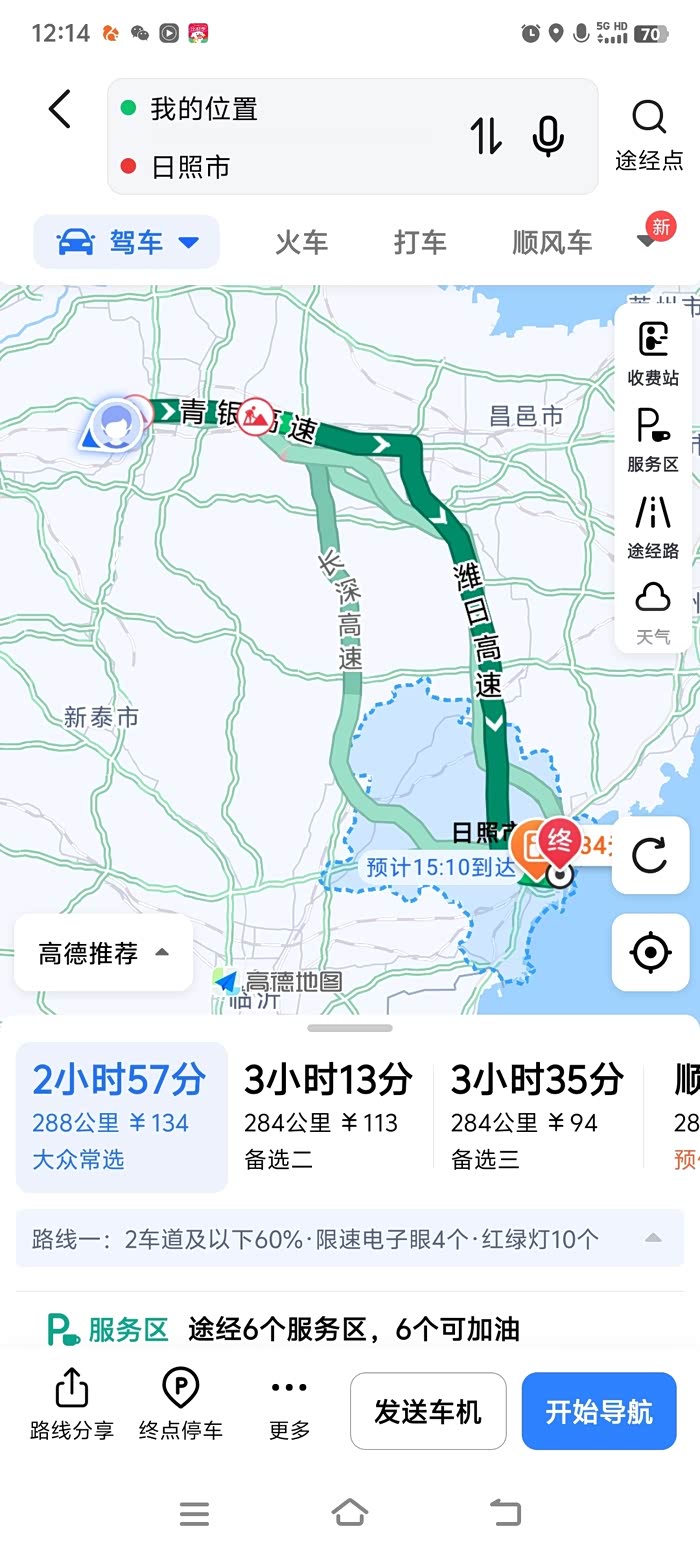700x1555 pixels.
Task: Tap 发送车机 to send route to car
Action: pos(428,1411)
